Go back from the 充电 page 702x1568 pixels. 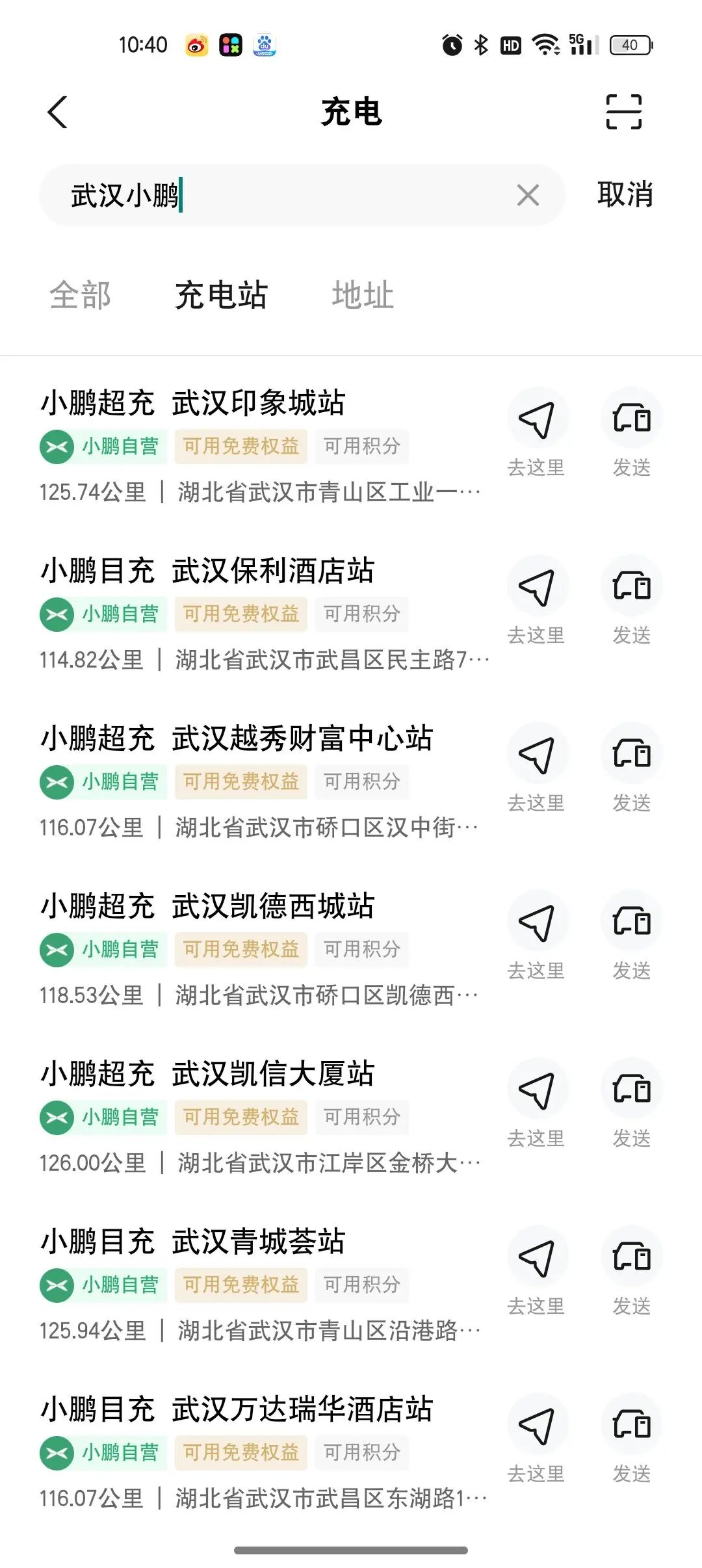(58, 112)
